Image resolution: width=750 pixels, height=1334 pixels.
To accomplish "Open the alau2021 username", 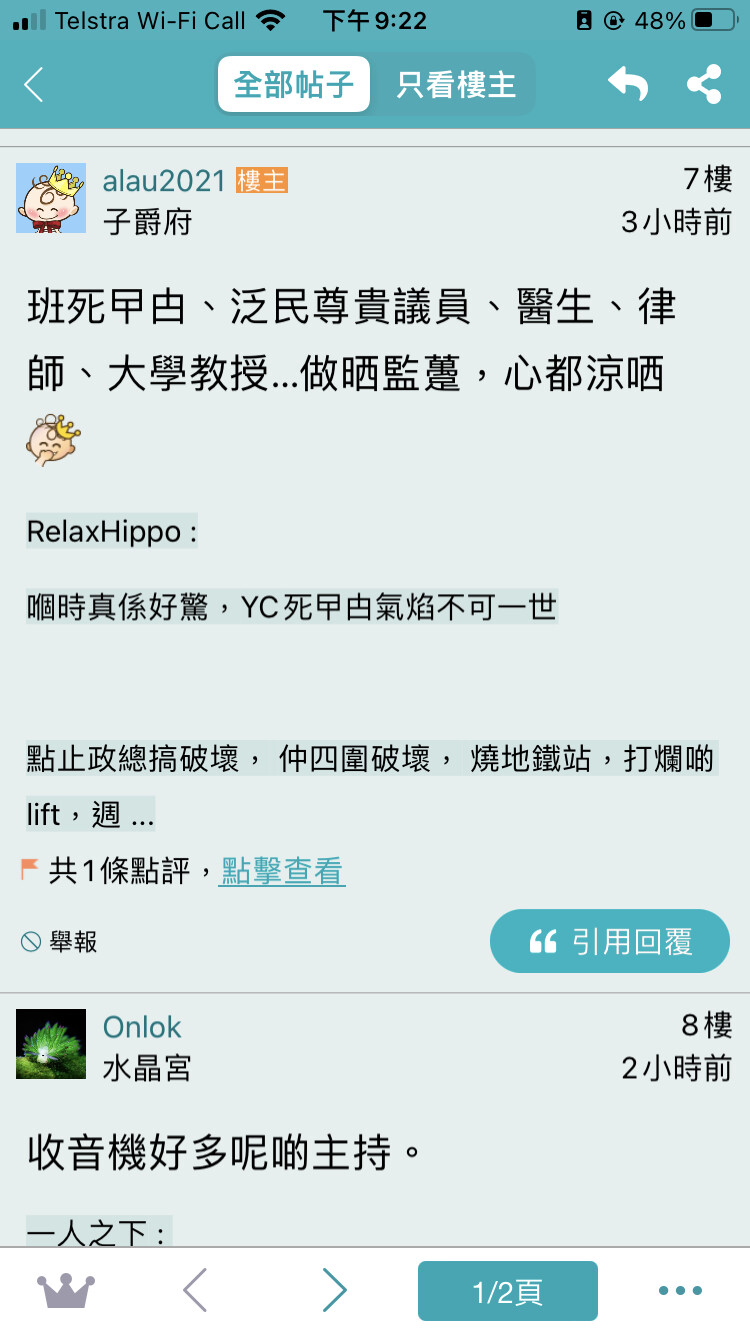I will (x=165, y=180).
